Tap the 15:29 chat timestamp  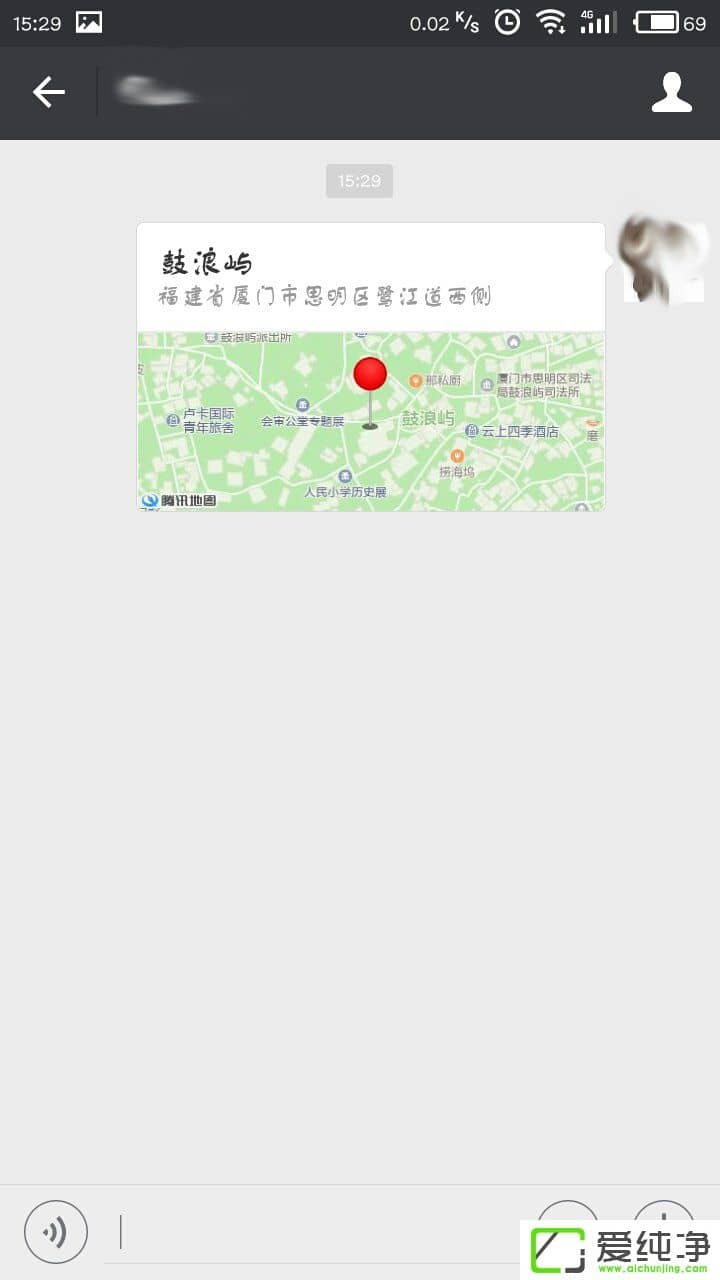[359, 181]
